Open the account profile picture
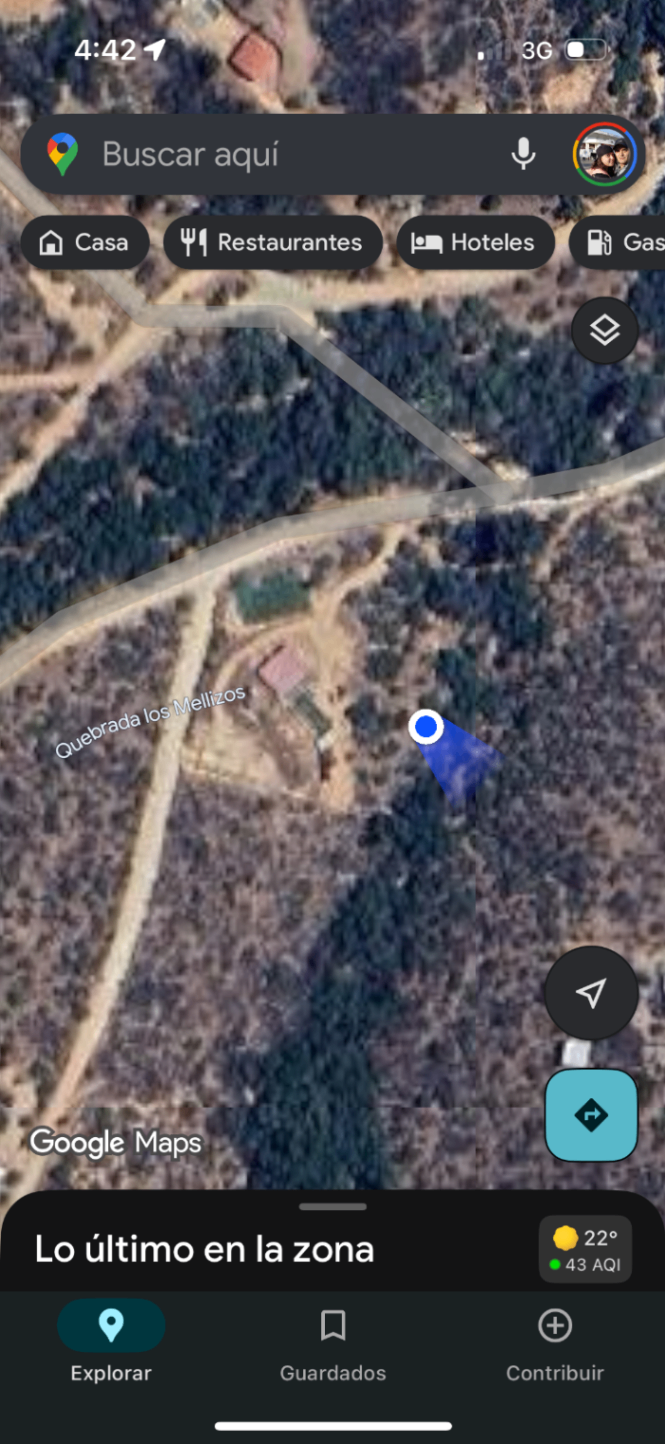 coord(604,155)
